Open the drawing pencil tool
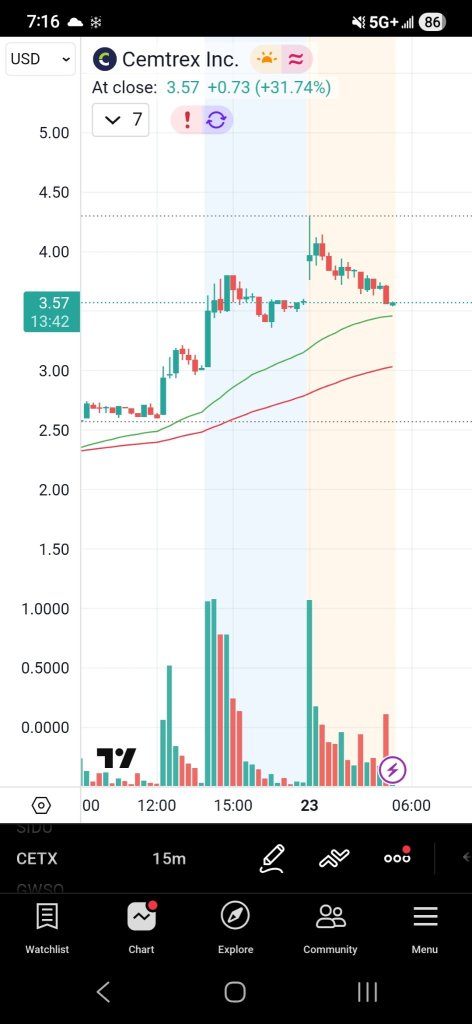The height and width of the screenshot is (1024, 472). pos(272,858)
